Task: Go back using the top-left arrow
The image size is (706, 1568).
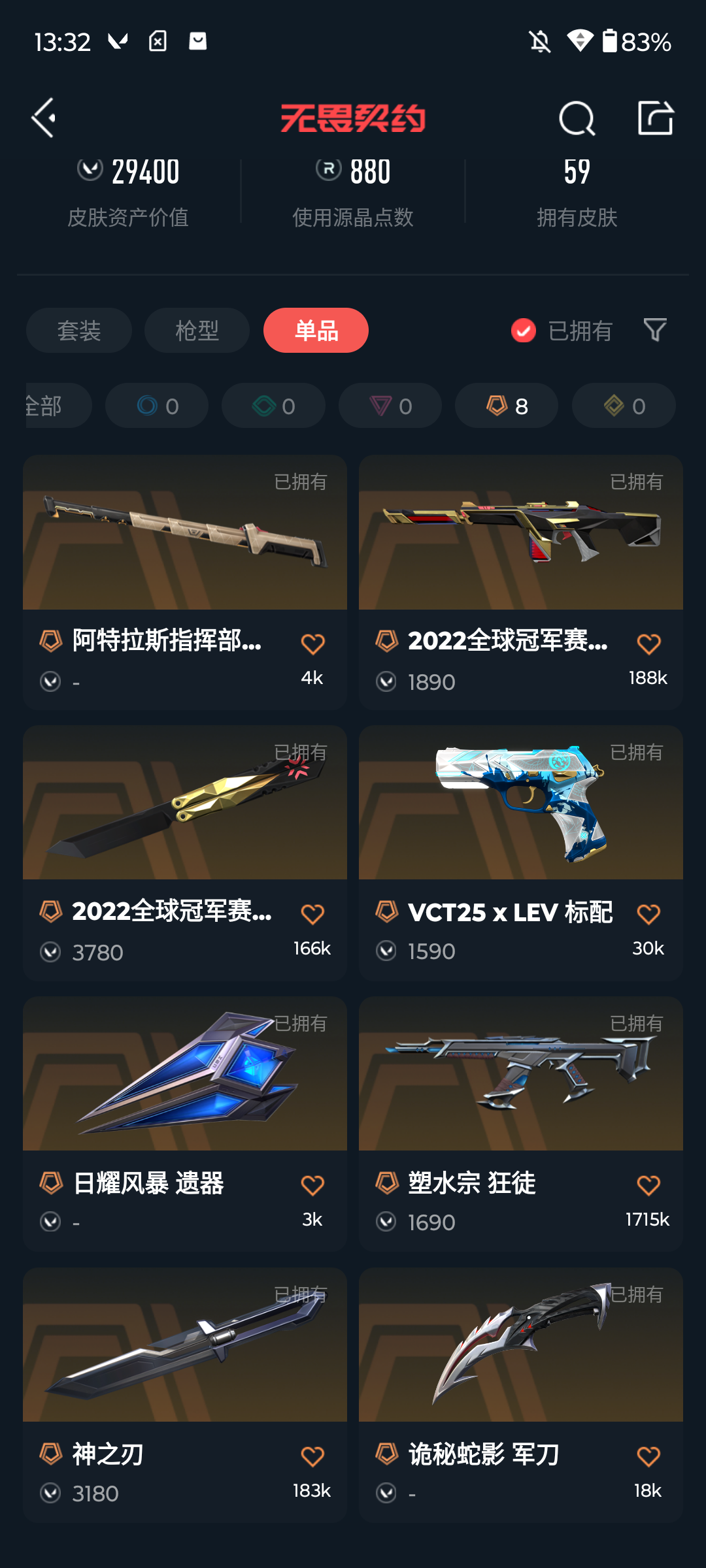Action: coord(44,118)
